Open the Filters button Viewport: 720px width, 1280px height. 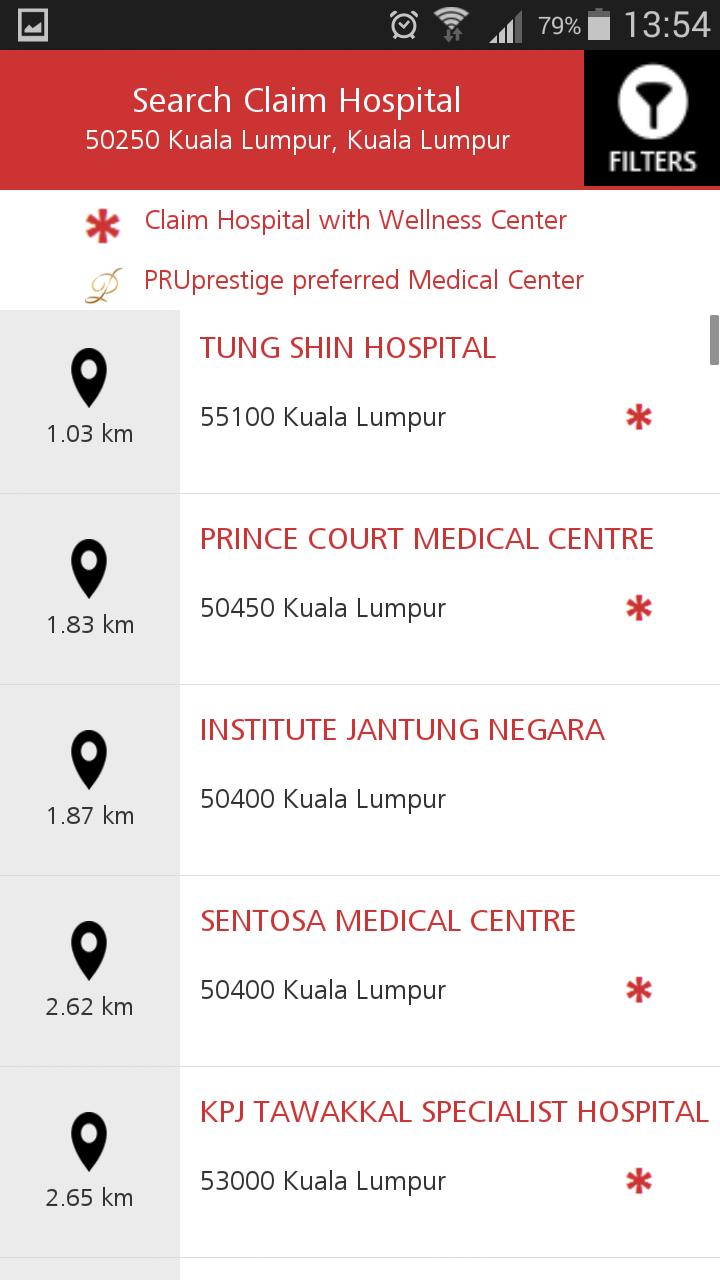(652, 119)
